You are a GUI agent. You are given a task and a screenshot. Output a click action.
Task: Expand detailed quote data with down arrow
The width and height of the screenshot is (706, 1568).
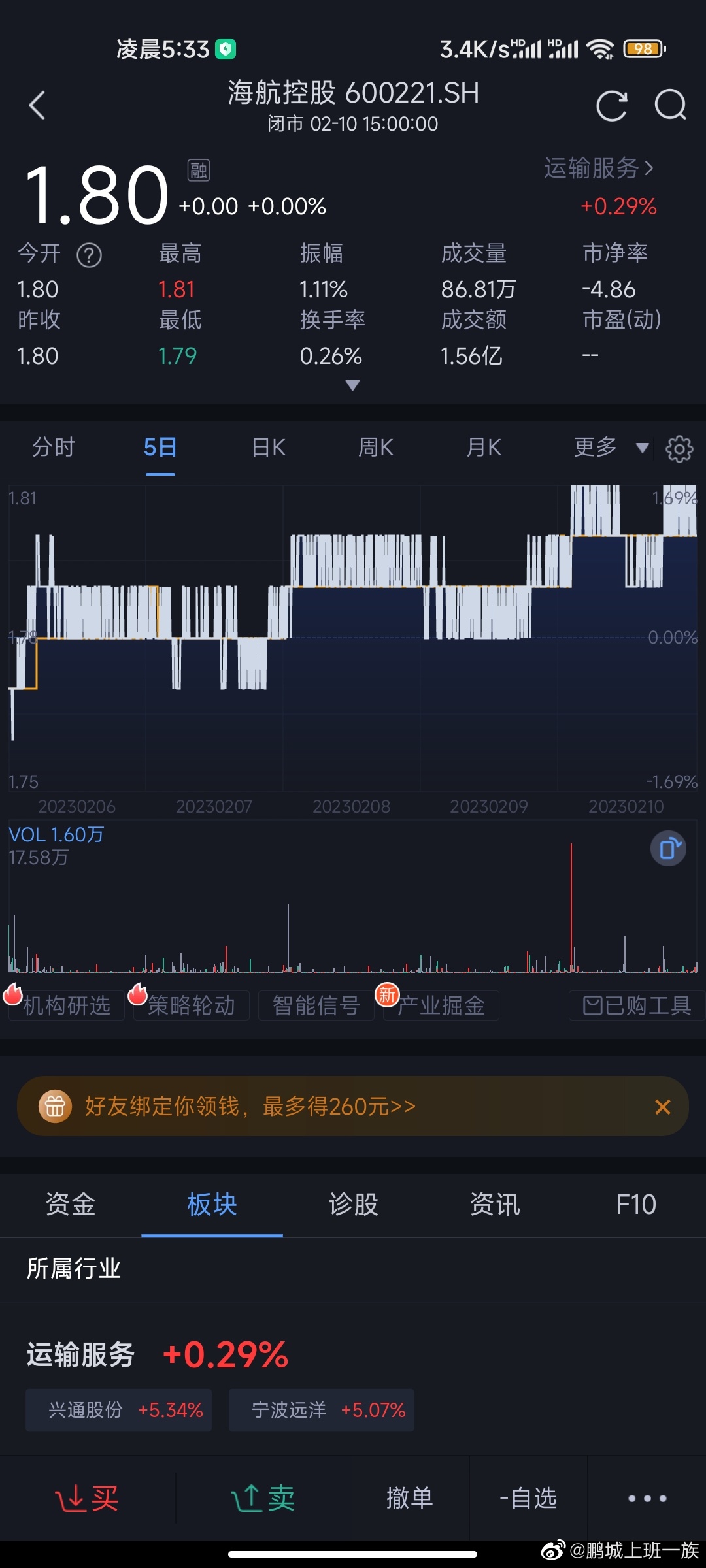tap(352, 386)
